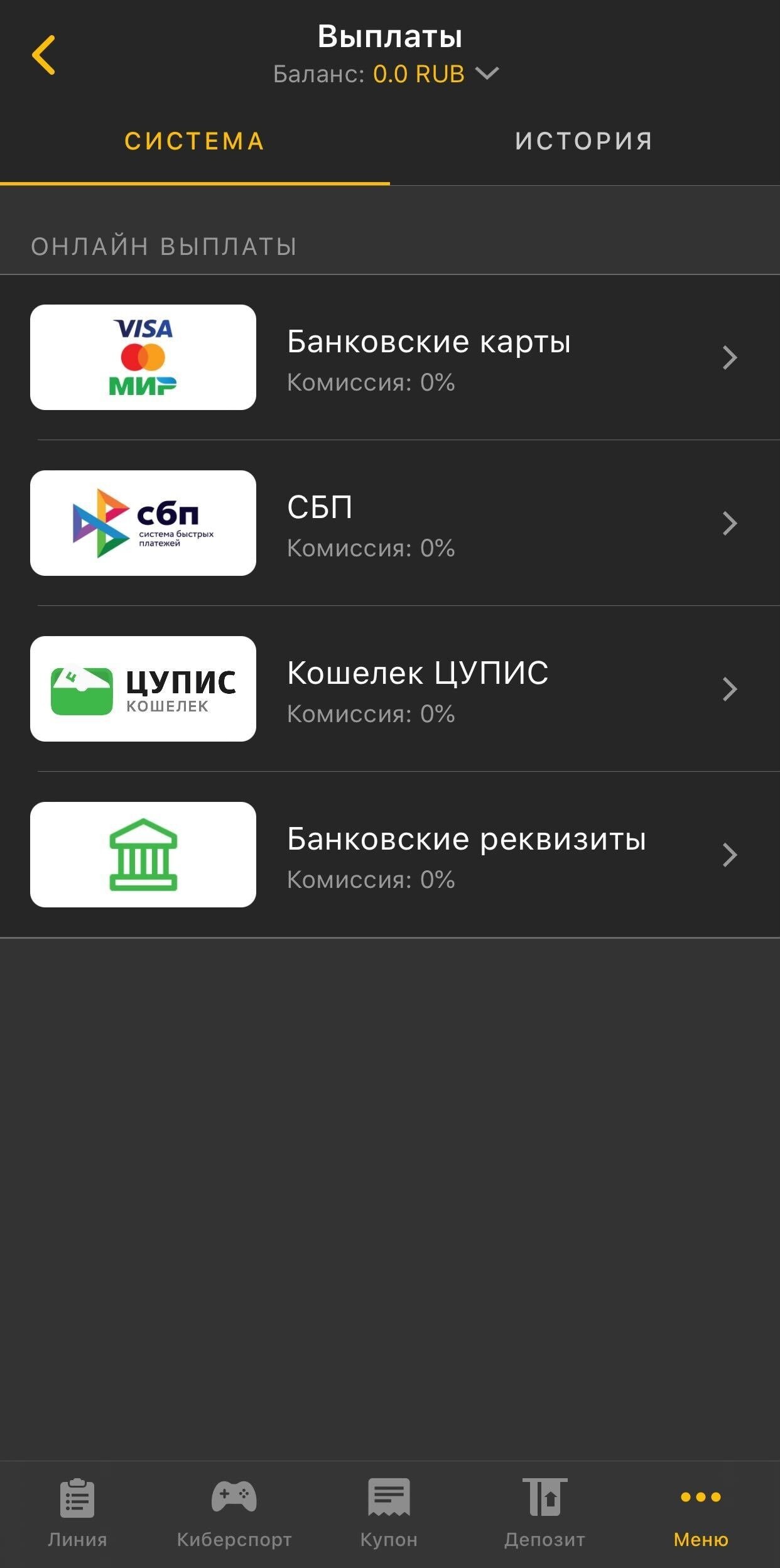Choose СБП payout method
780x1568 pixels.
click(389, 523)
